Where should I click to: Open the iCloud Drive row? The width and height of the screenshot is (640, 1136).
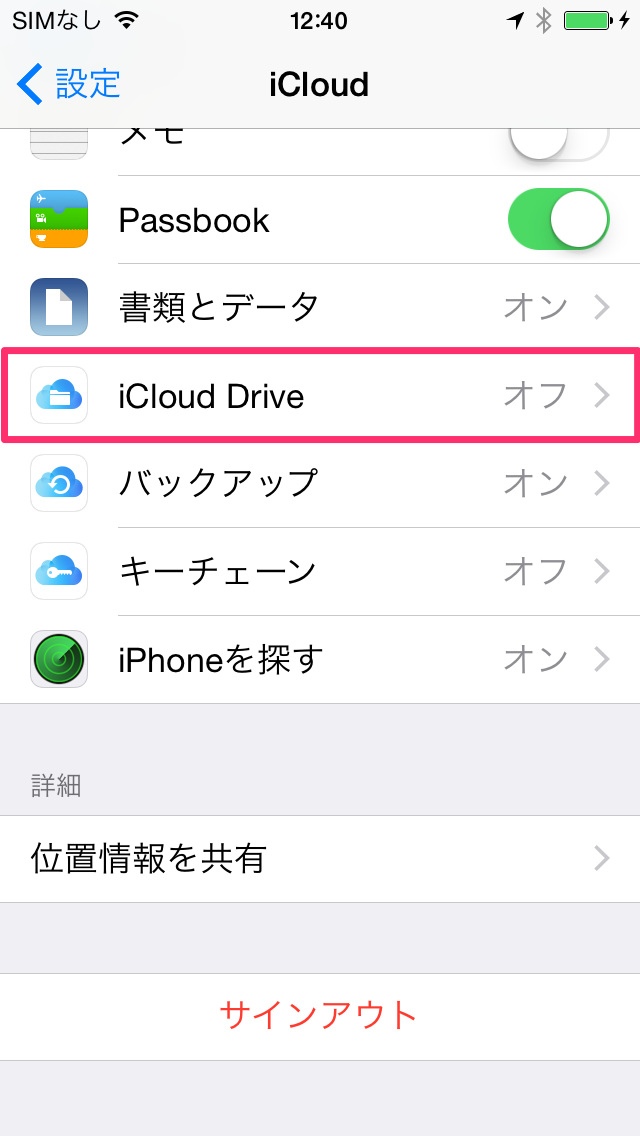click(x=320, y=396)
